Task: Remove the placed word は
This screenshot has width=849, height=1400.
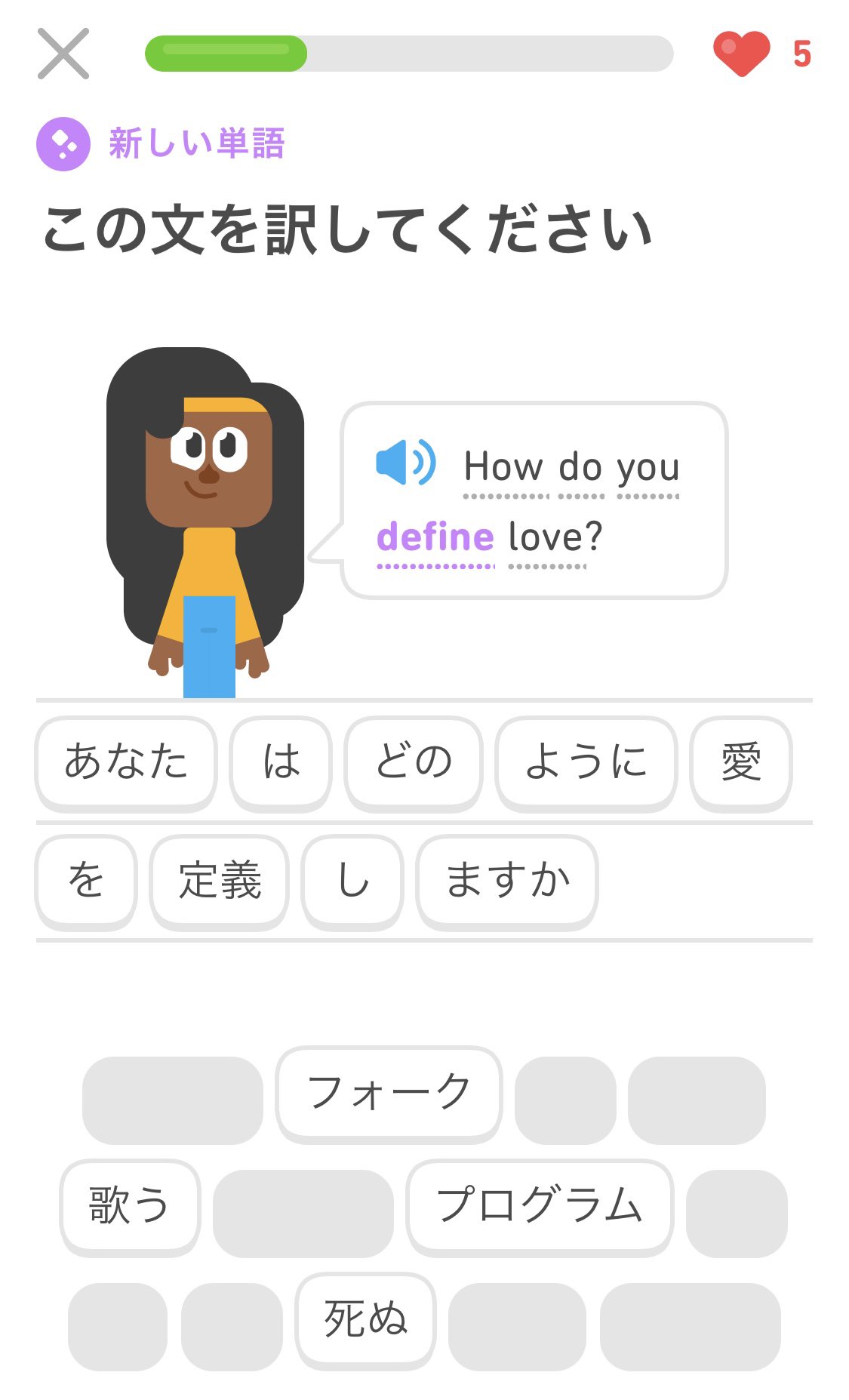Action: click(x=281, y=762)
